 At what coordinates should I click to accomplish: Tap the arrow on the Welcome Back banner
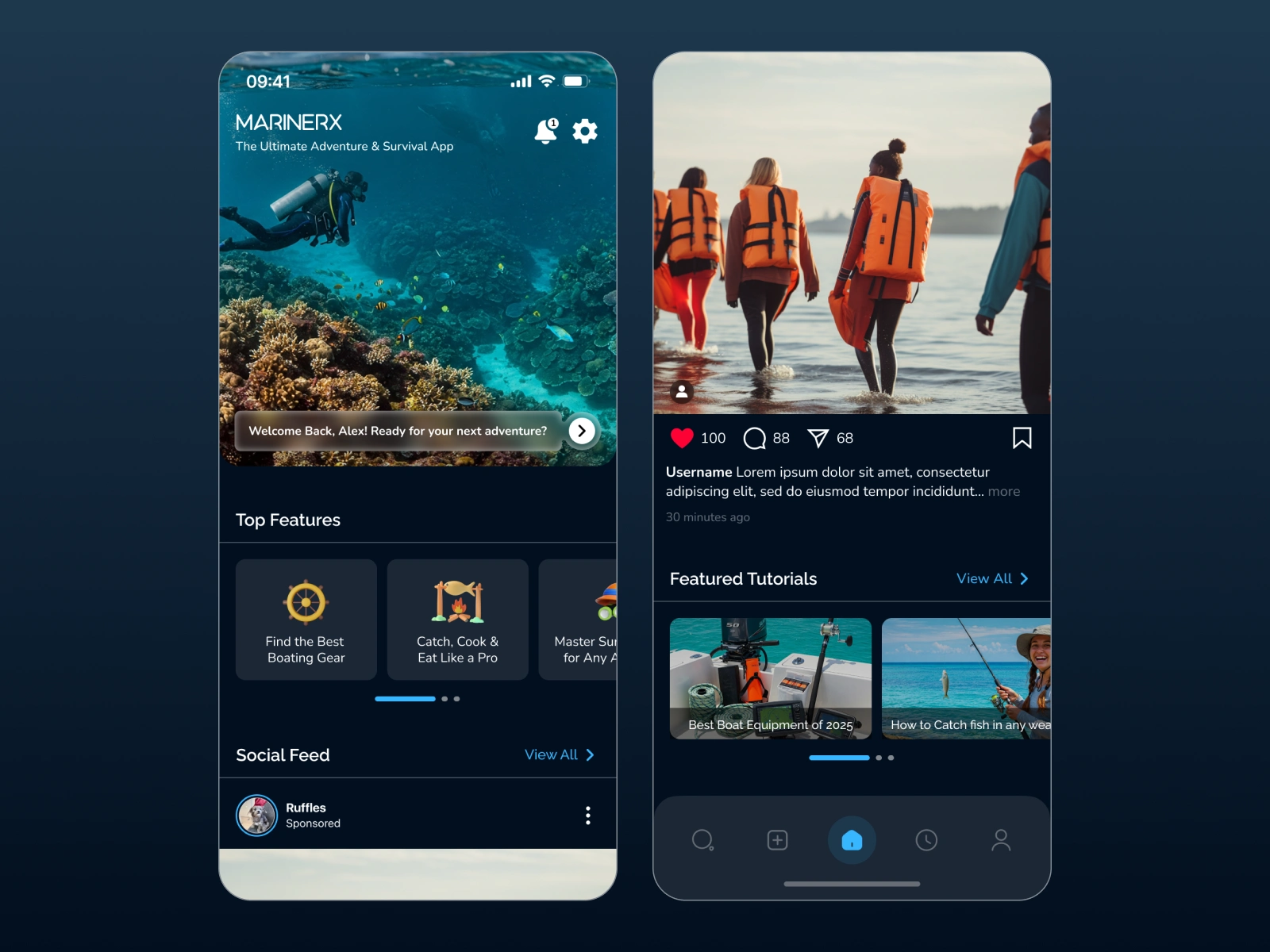pyautogui.click(x=582, y=431)
